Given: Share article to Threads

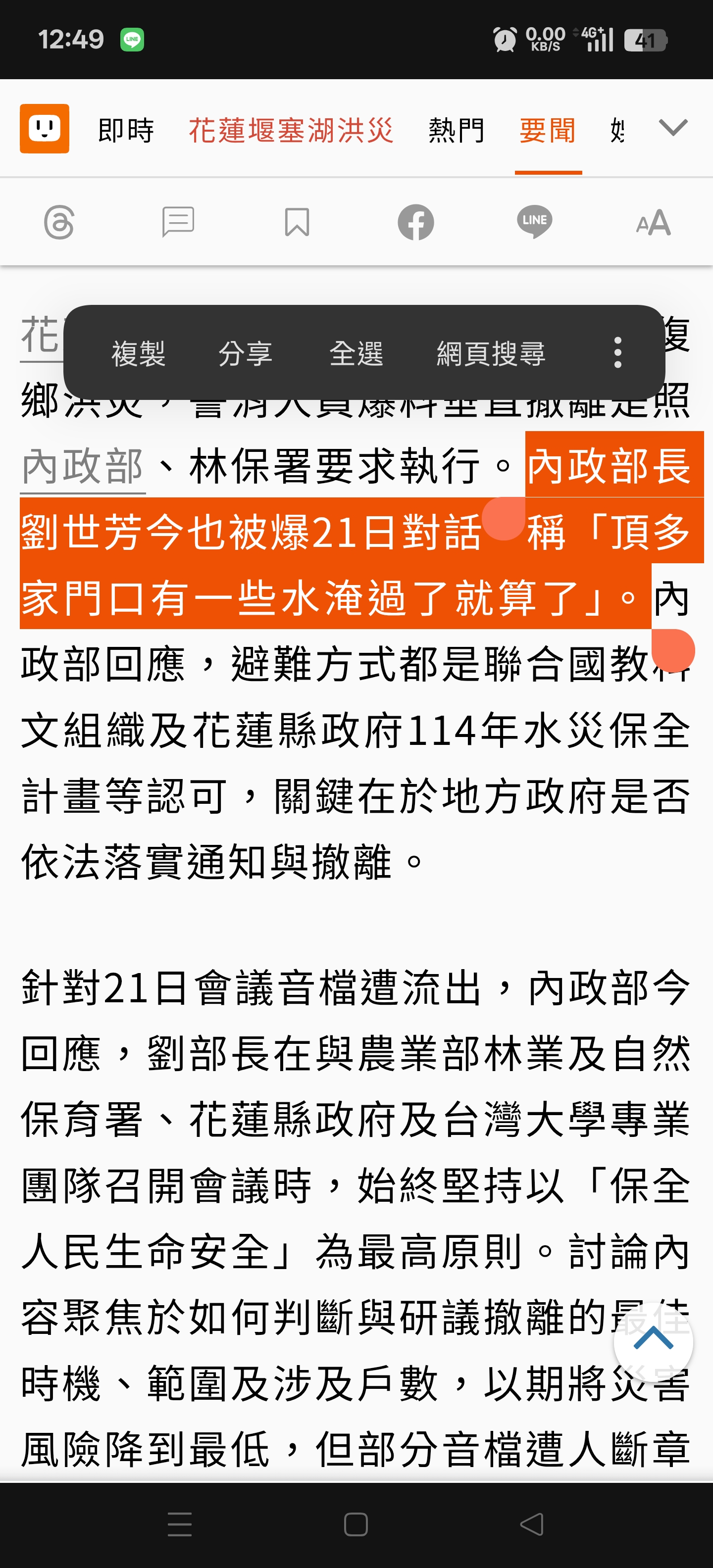Looking at the screenshot, I should coord(59,222).
